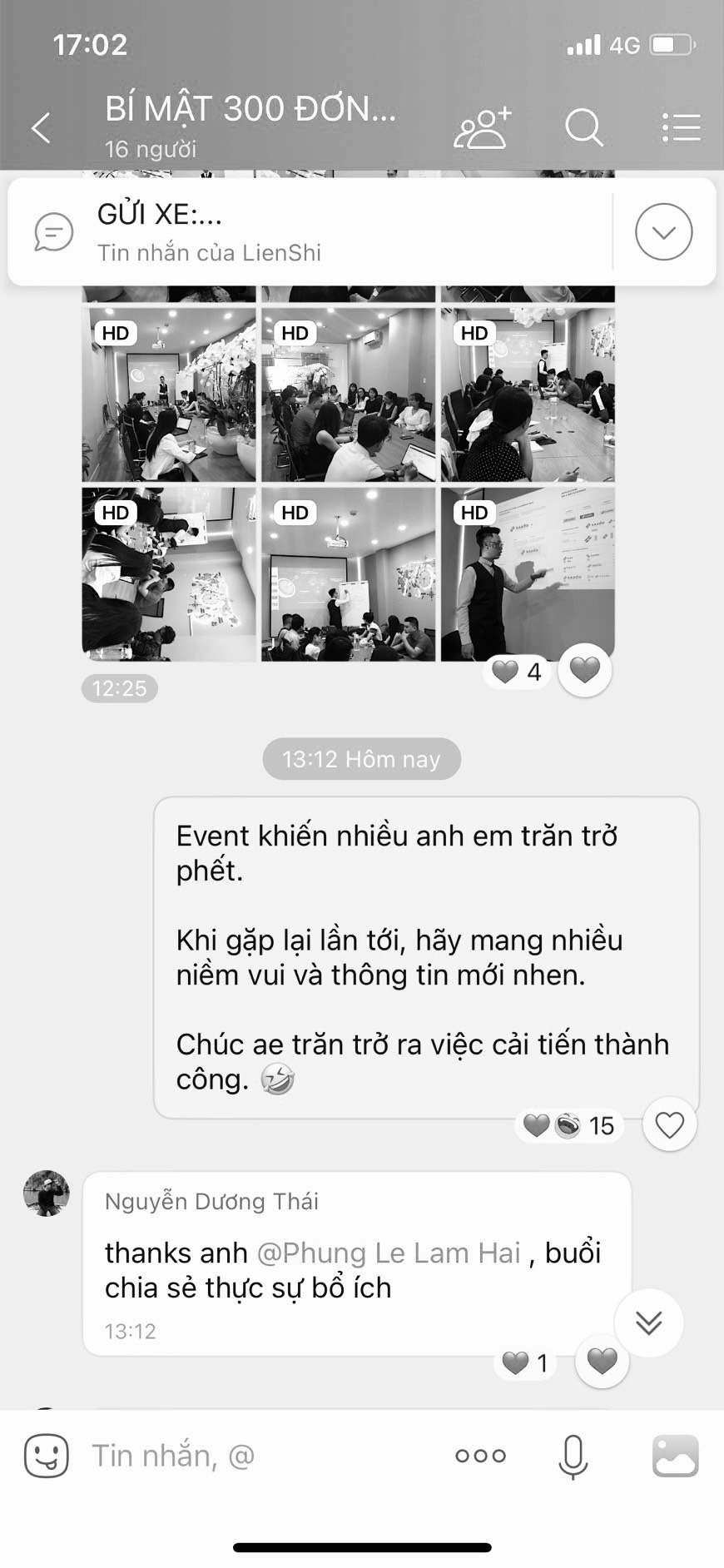React with heart to the Event message

tap(669, 1124)
